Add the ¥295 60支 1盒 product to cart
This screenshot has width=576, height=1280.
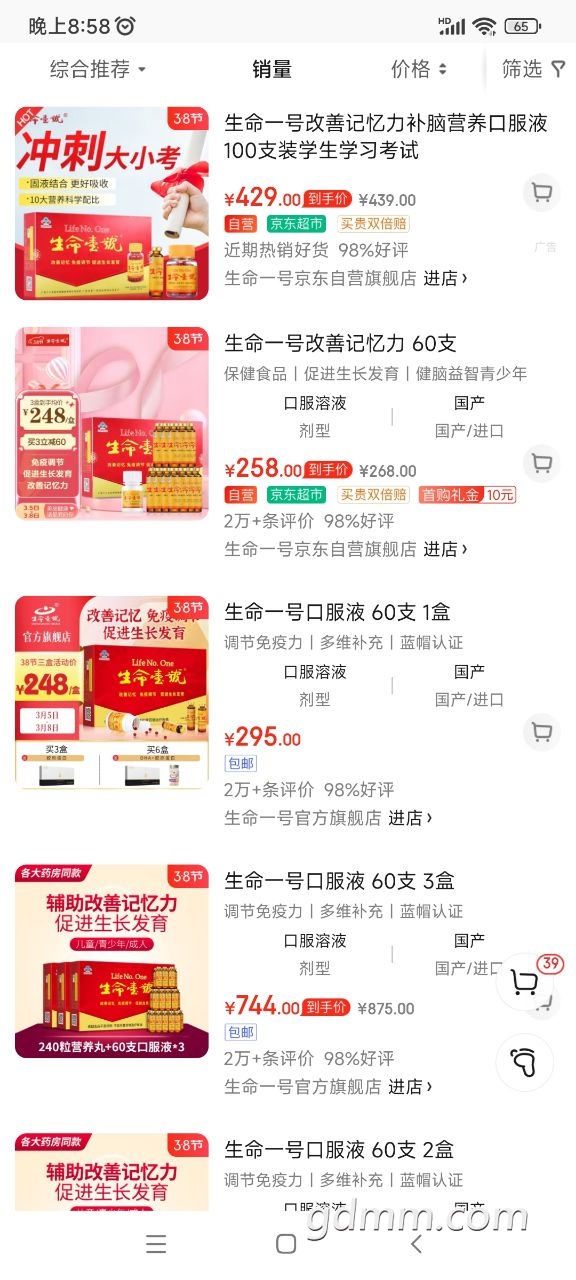point(541,732)
